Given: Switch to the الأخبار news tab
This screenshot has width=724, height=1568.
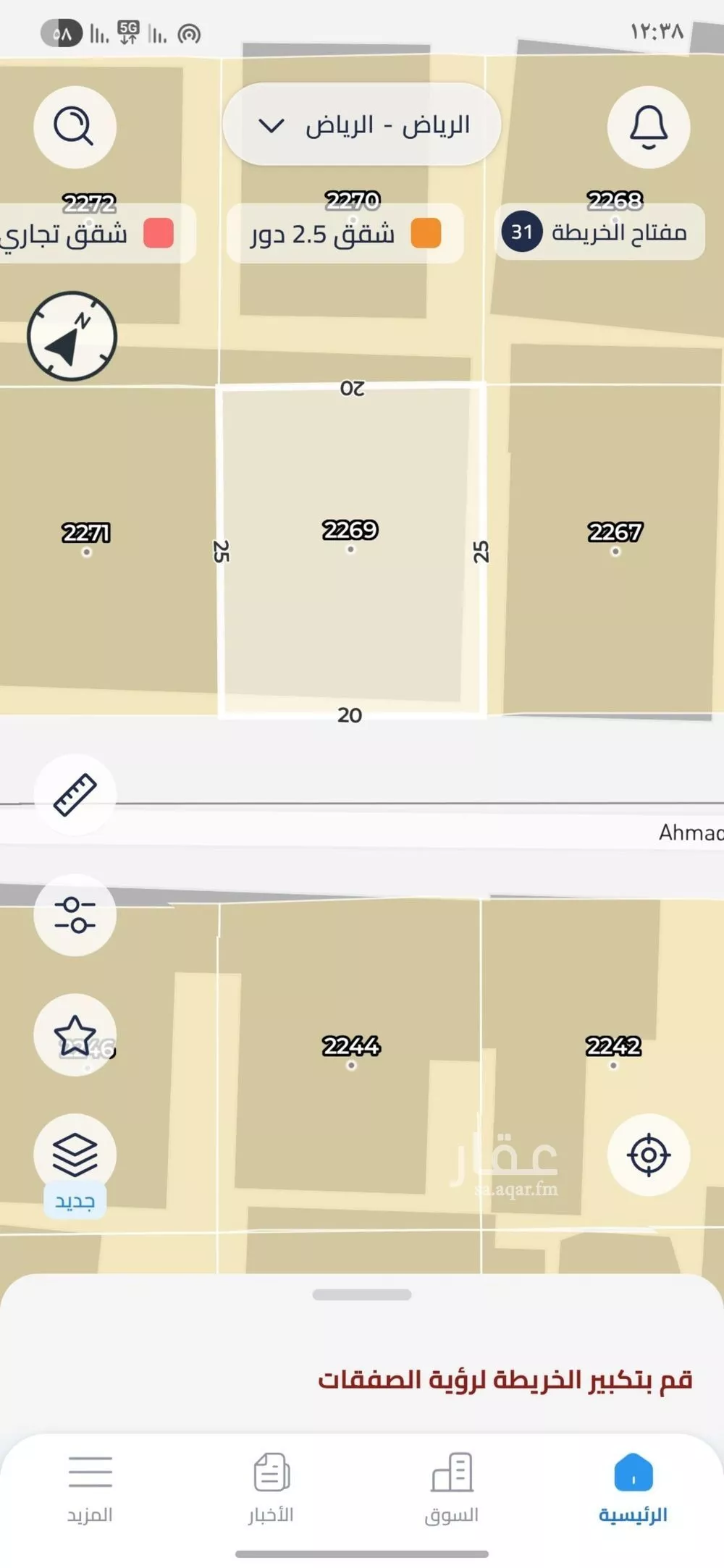Looking at the screenshot, I should click(271, 1488).
